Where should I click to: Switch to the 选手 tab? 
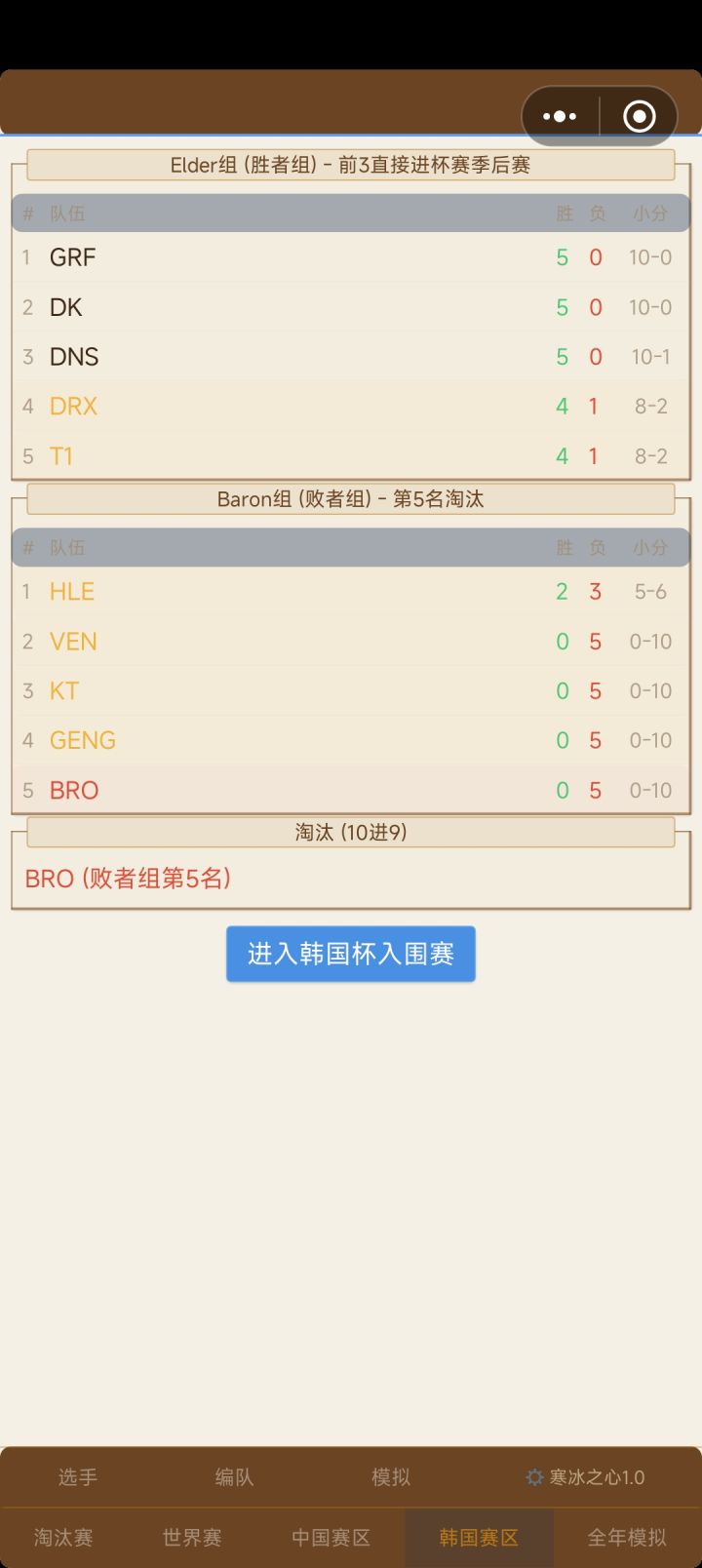(78, 1476)
